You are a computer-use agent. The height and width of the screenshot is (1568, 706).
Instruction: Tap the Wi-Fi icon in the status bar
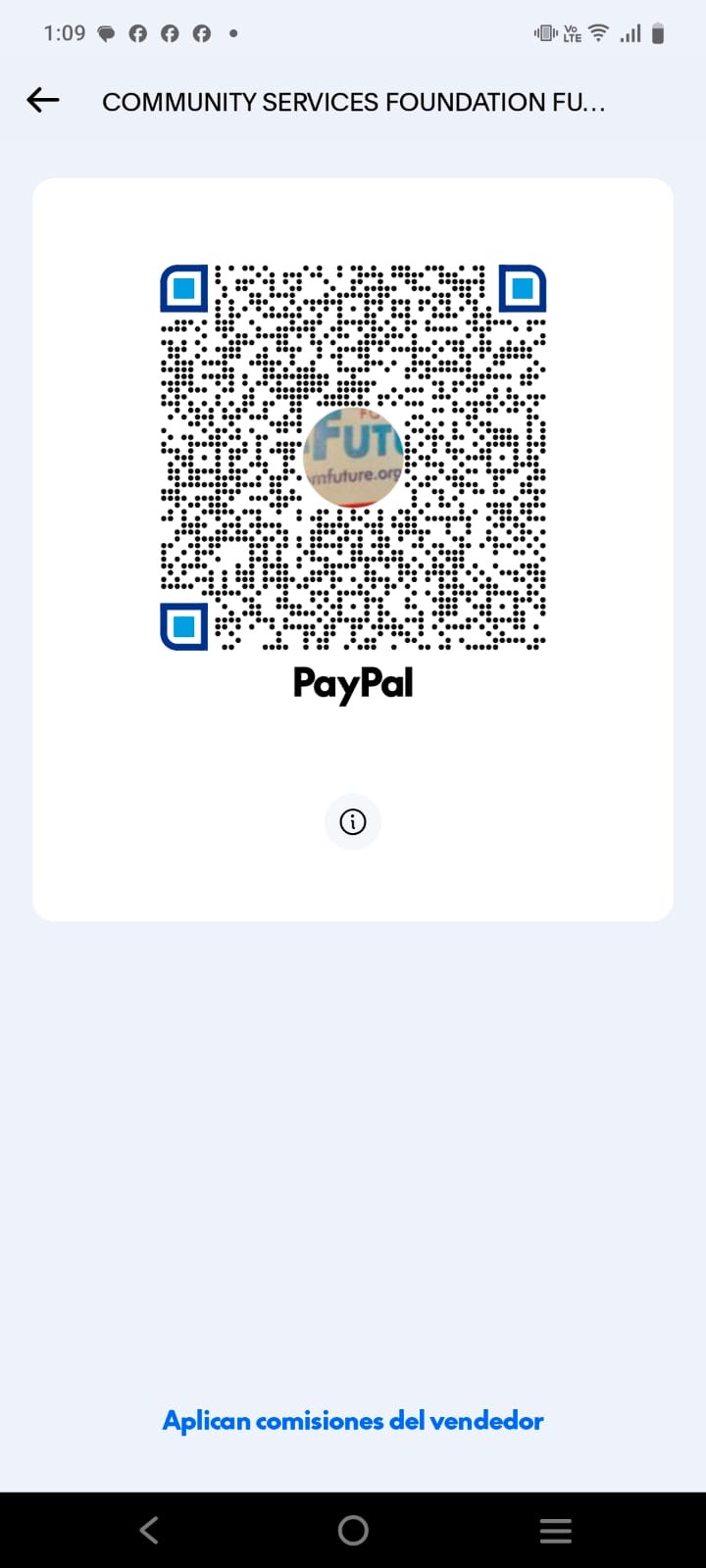pyautogui.click(x=596, y=32)
